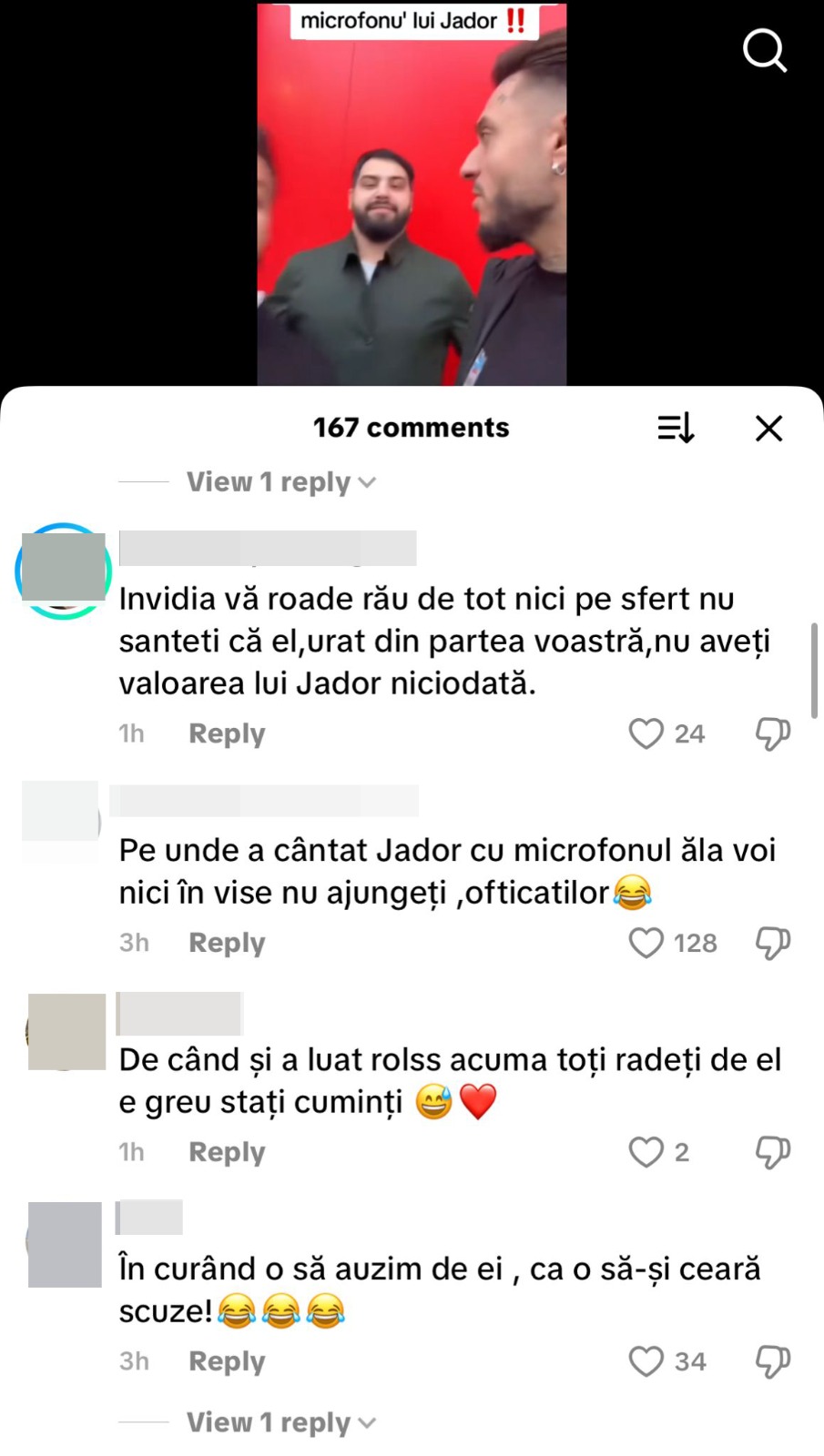This screenshot has height=1456, width=824.
Task: Expand the View 1 reply link at top
Action: 280,482
